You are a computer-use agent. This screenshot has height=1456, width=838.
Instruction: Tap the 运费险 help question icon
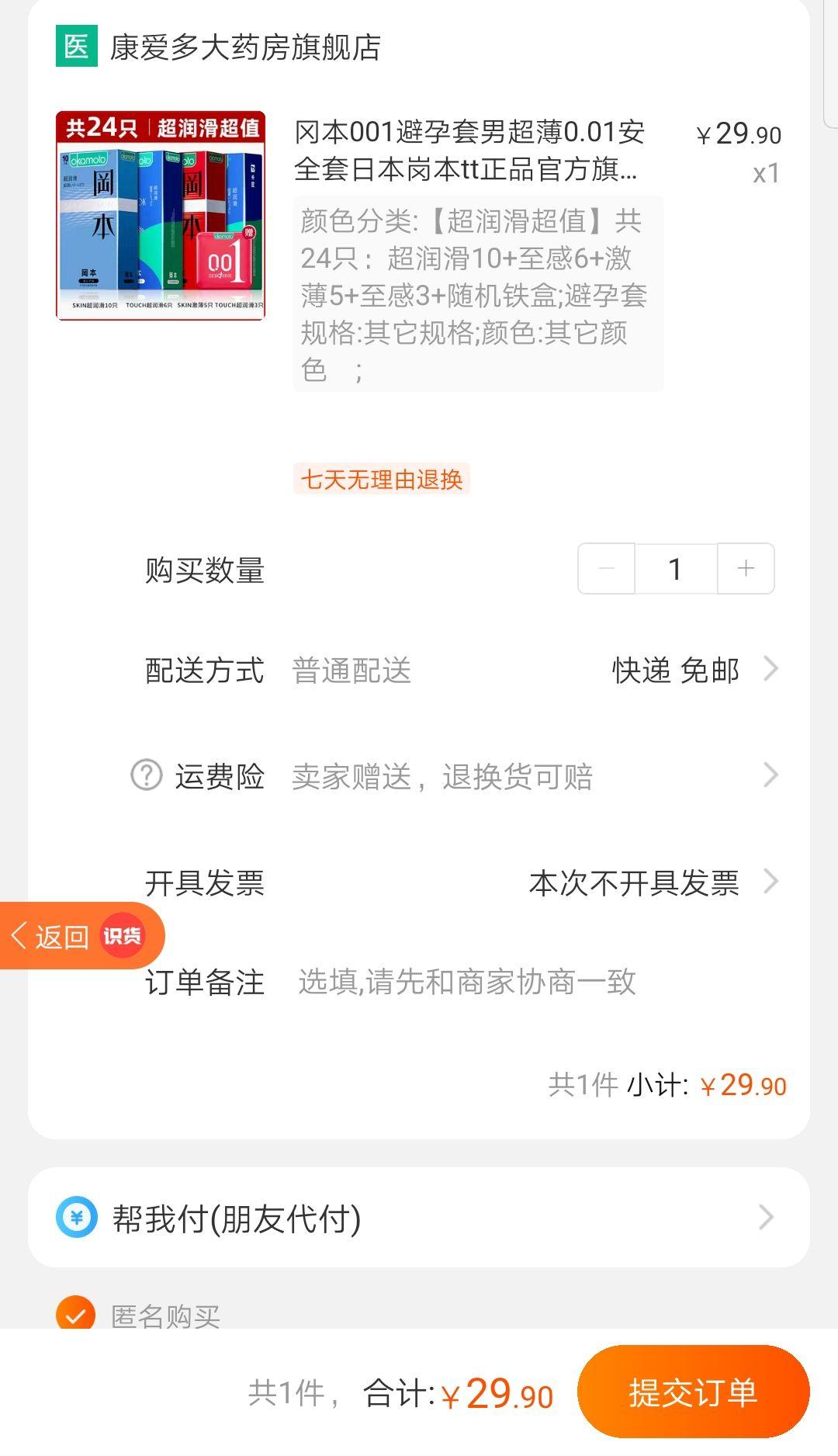click(146, 775)
